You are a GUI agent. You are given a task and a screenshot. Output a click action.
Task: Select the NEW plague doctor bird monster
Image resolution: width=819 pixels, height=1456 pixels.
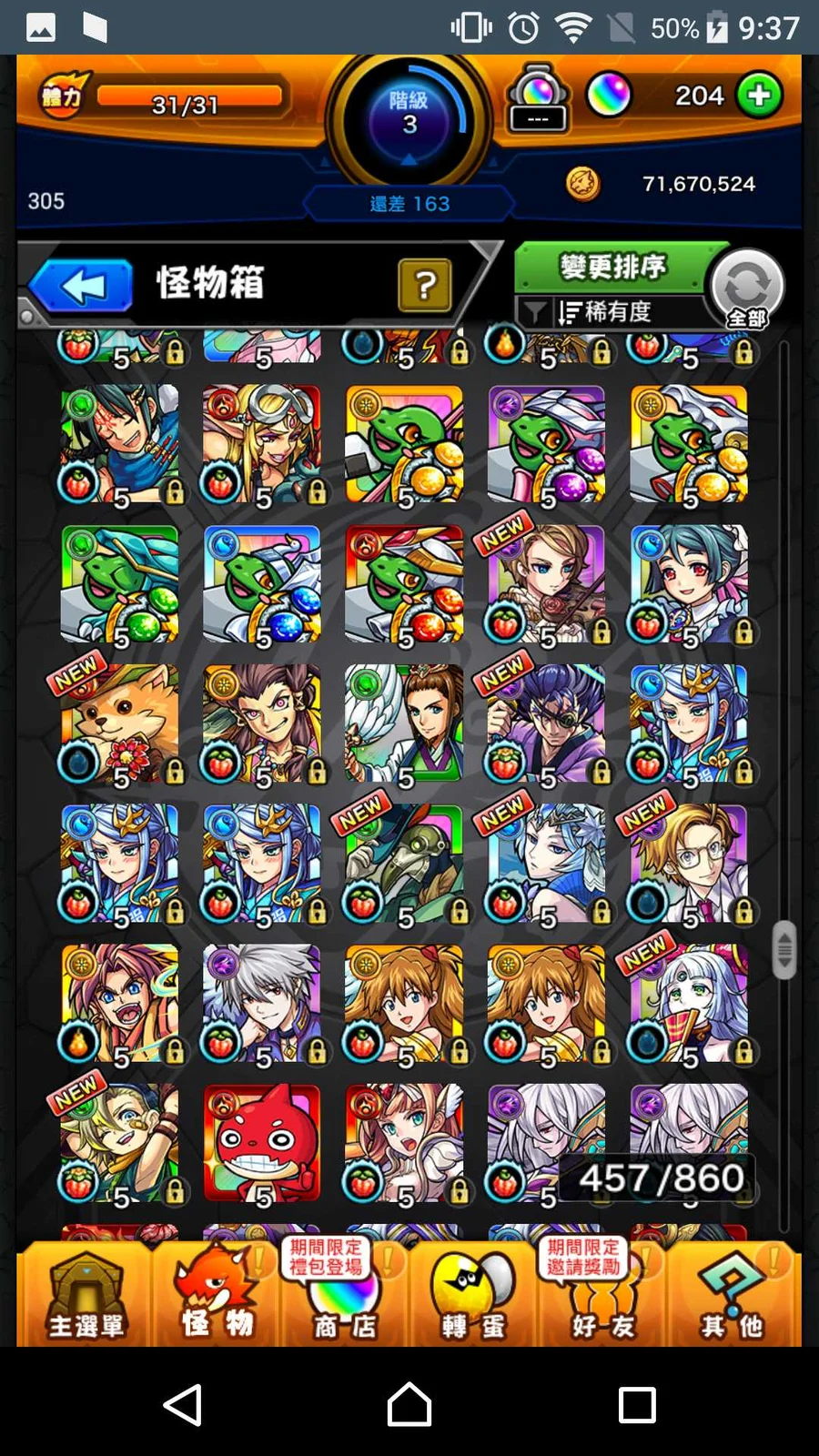tap(404, 863)
